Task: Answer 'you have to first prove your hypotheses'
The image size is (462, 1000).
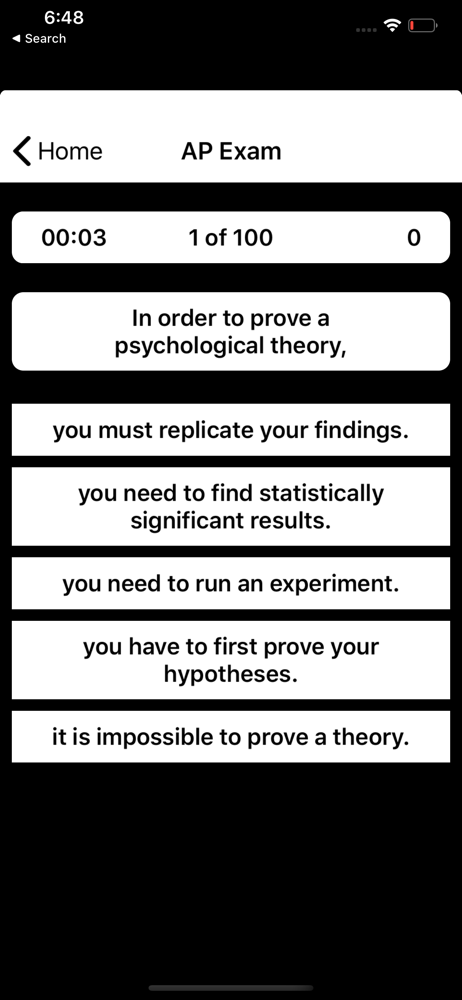Action: tap(231, 660)
